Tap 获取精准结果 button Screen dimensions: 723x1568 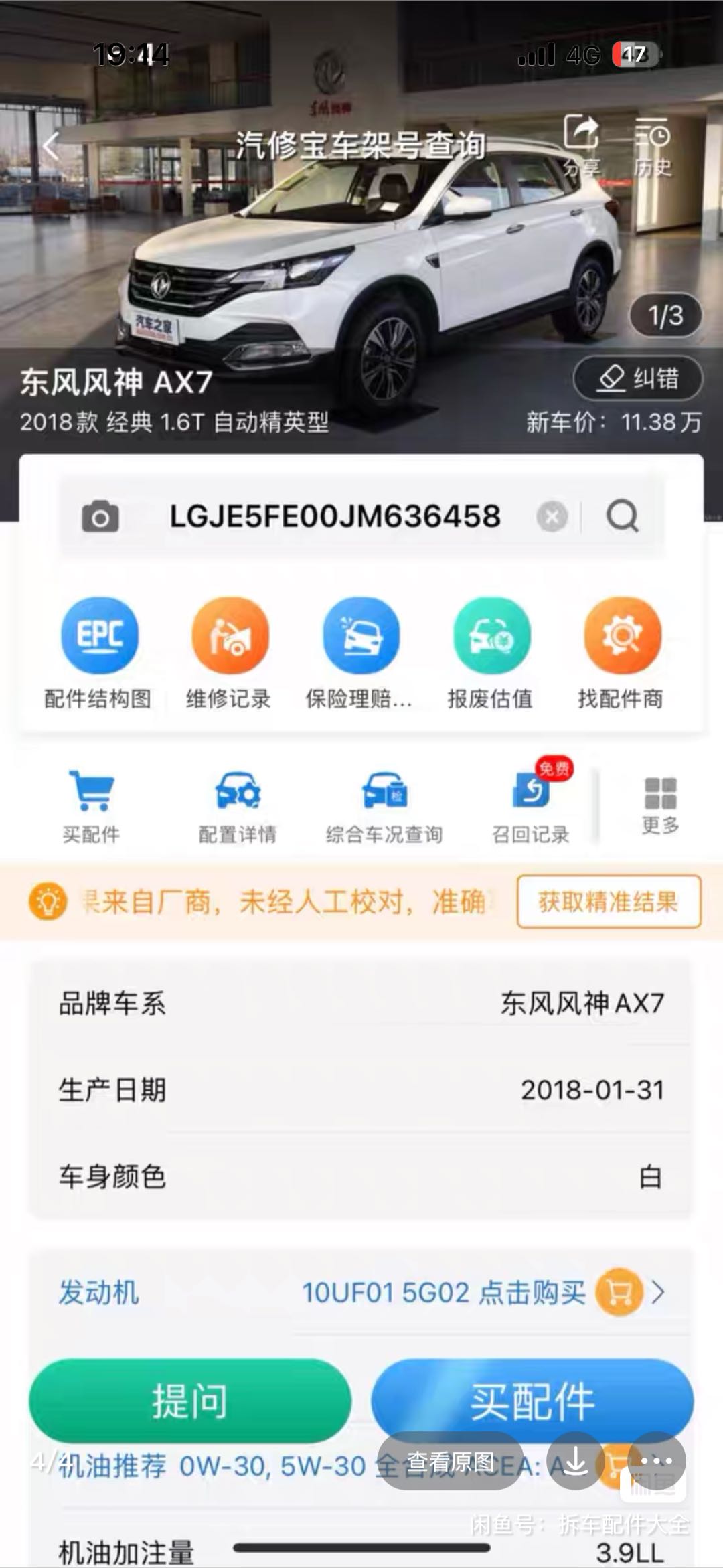click(x=609, y=902)
